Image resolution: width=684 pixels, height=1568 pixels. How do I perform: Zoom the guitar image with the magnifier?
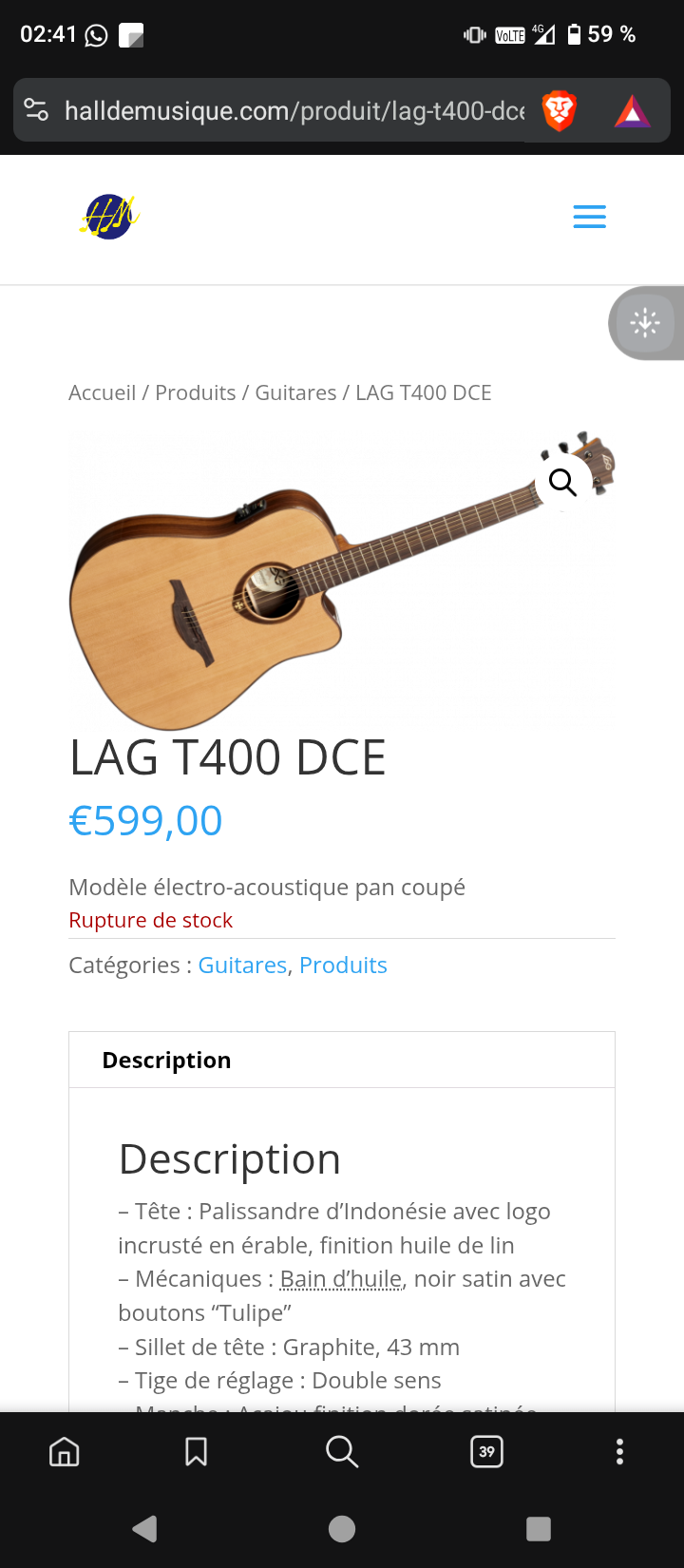coord(562,483)
